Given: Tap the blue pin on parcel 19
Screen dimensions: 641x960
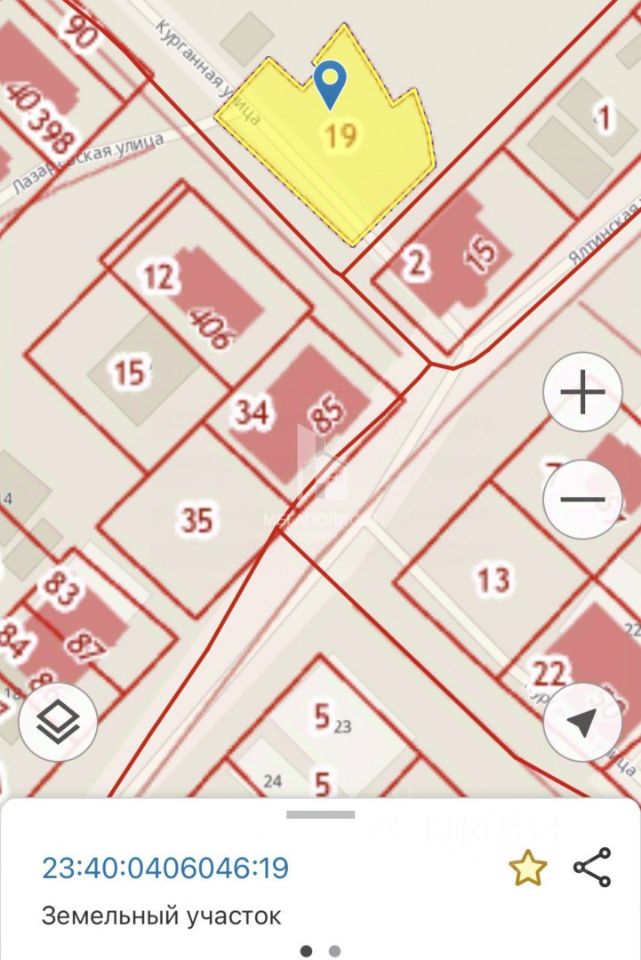Looking at the screenshot, I should 330,84.
